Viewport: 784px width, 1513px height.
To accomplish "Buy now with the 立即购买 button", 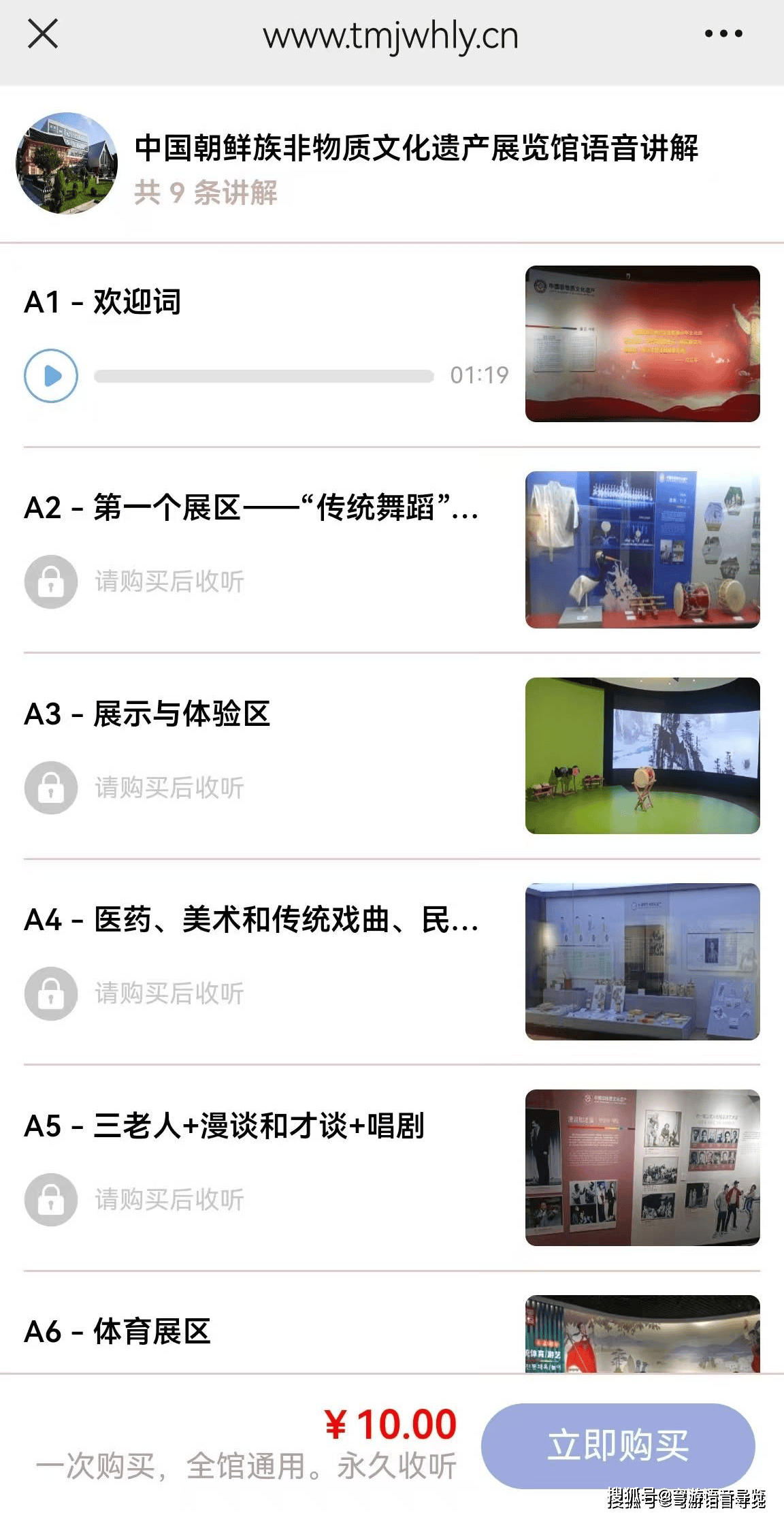I will pos(618,1446).
